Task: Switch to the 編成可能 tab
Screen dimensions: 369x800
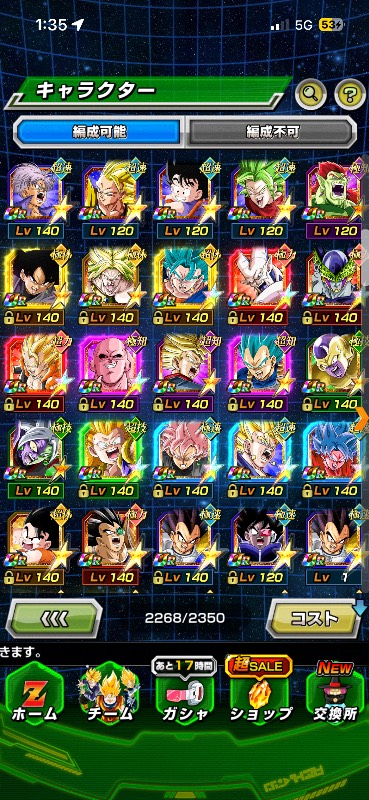Action: [x=97, y=133]
